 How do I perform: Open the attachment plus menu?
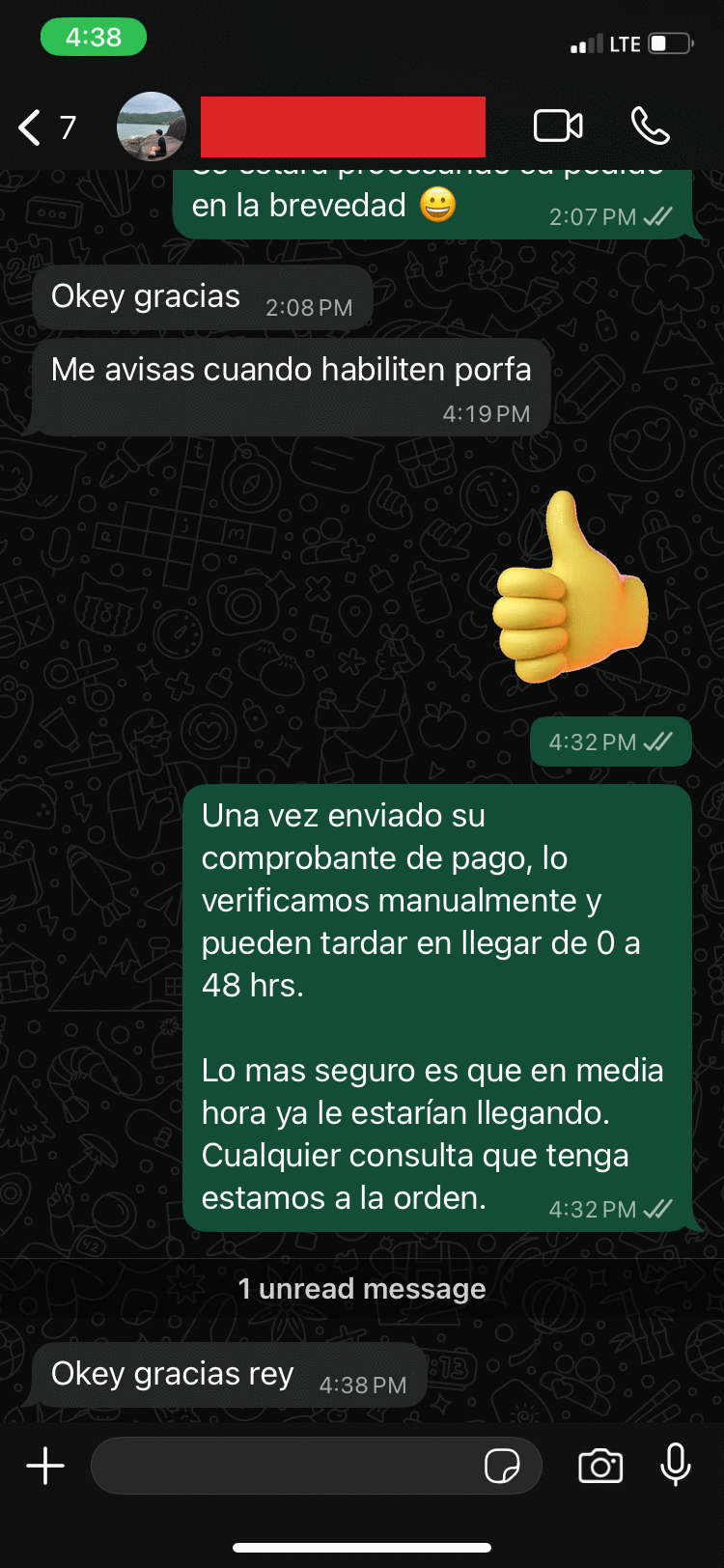[45, 1466]
